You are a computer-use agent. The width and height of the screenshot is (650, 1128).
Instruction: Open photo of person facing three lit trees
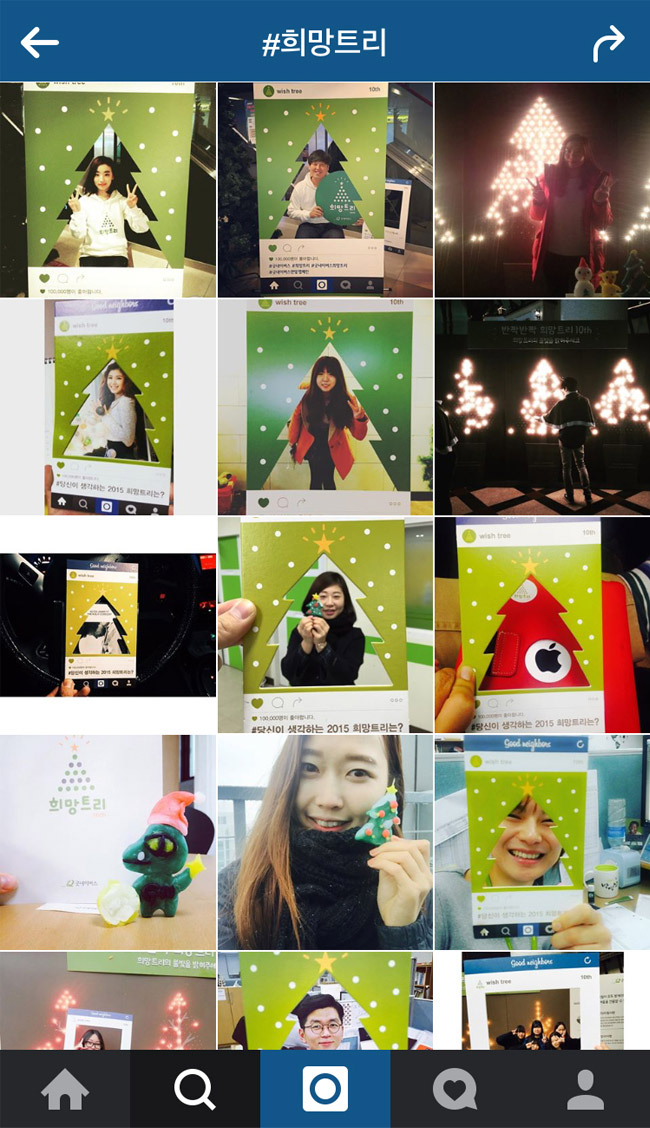tap(542, 407)
